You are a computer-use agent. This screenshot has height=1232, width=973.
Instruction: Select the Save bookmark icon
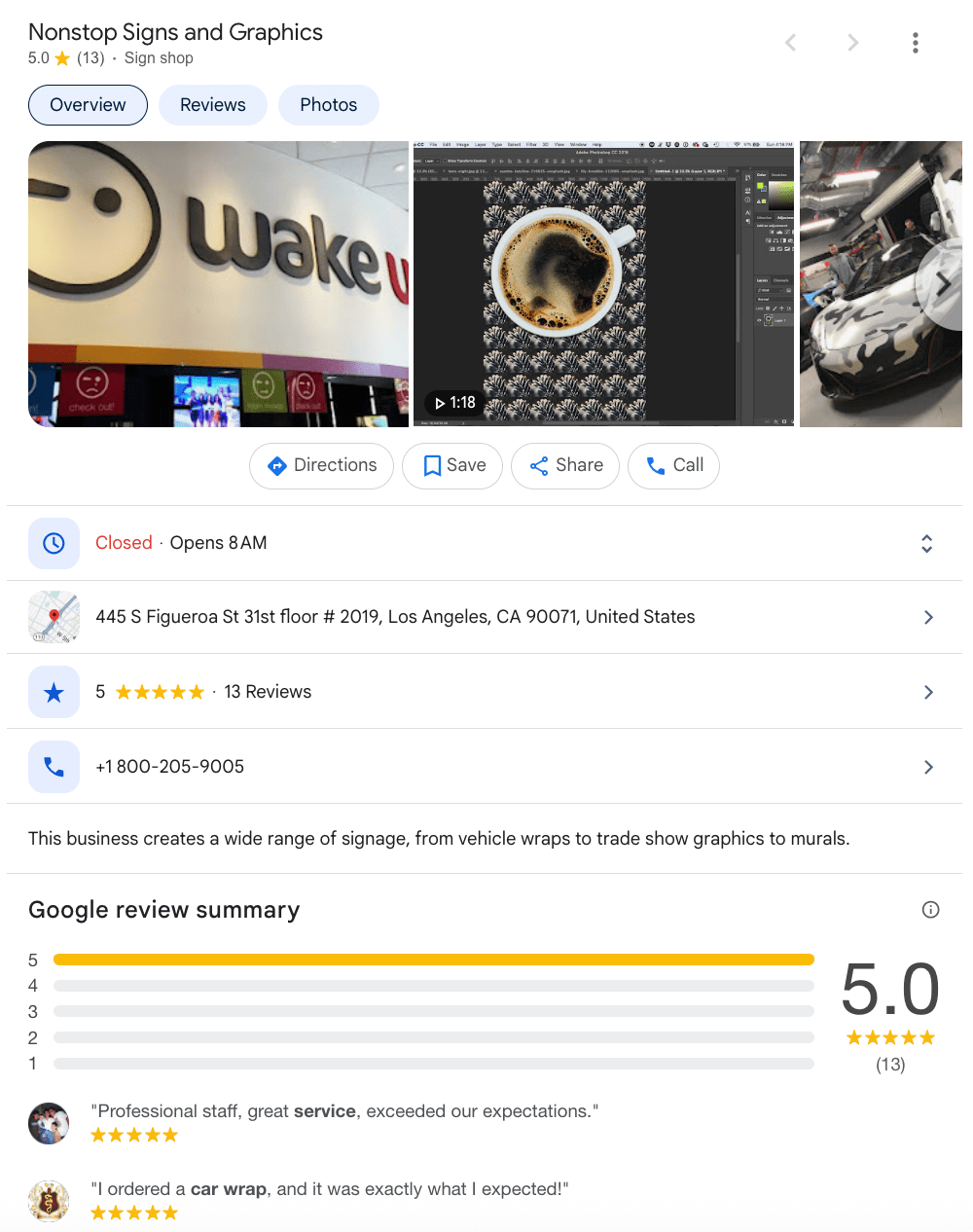point(432,465)
